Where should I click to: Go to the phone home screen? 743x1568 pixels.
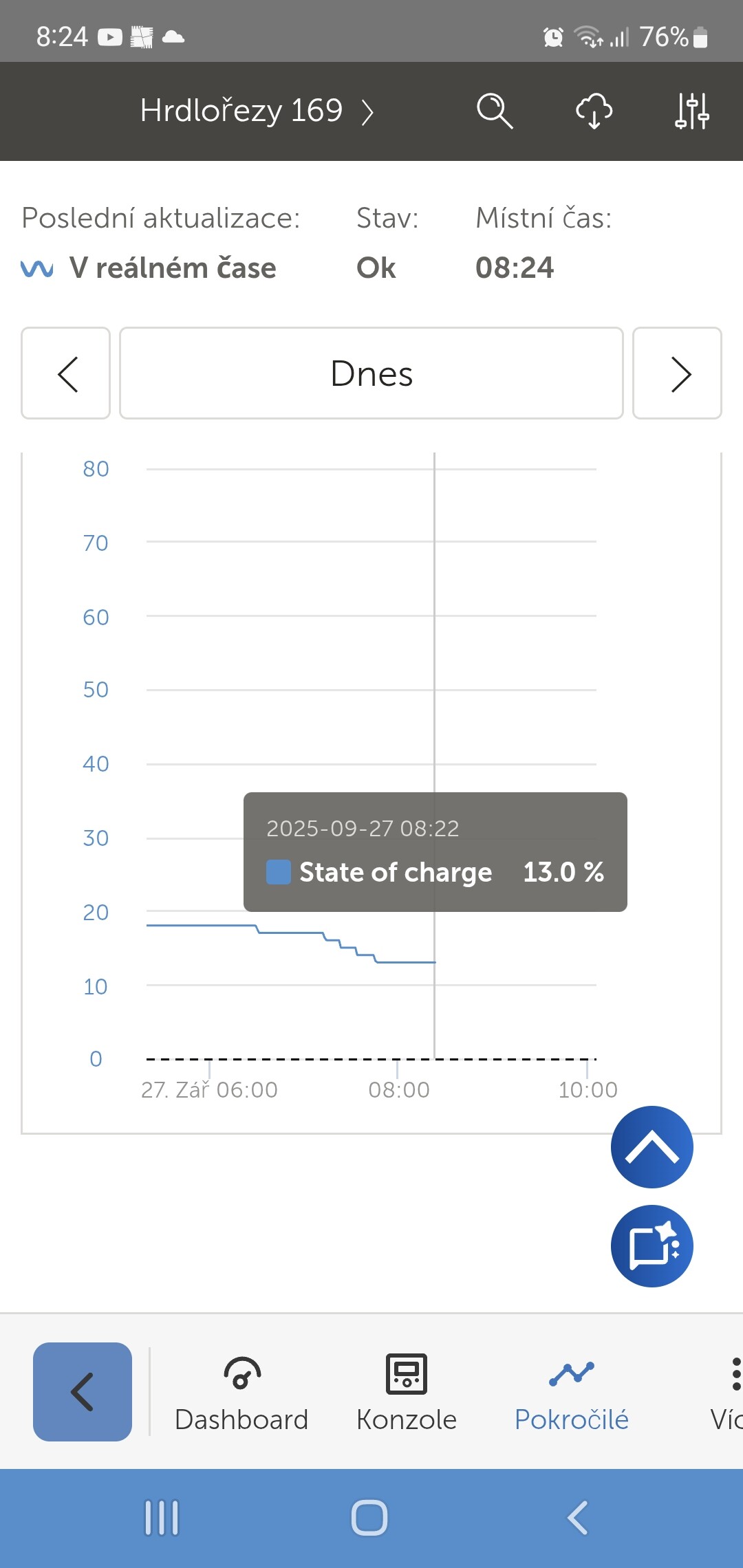(370, 1518)
